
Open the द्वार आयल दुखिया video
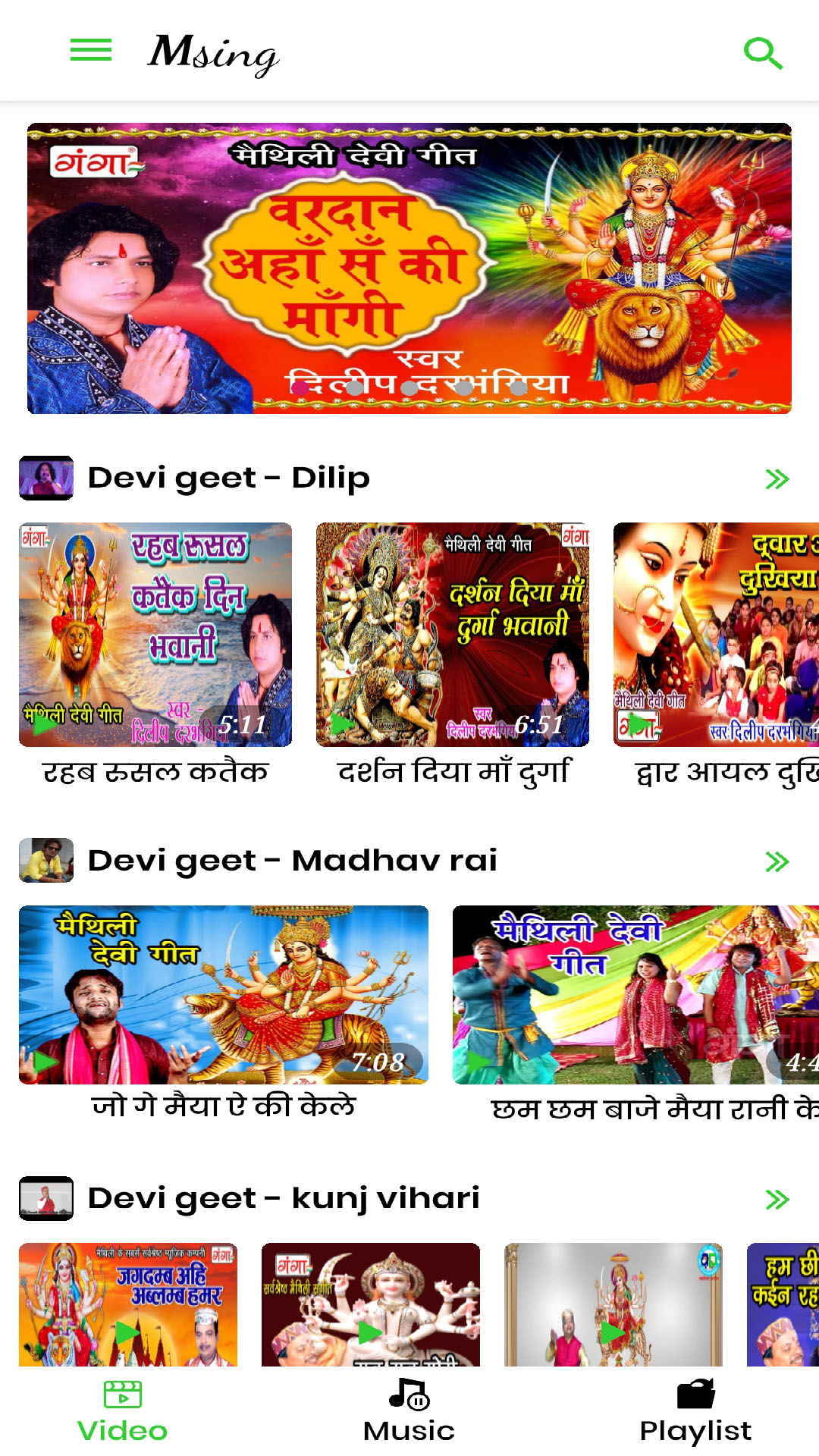716,635
